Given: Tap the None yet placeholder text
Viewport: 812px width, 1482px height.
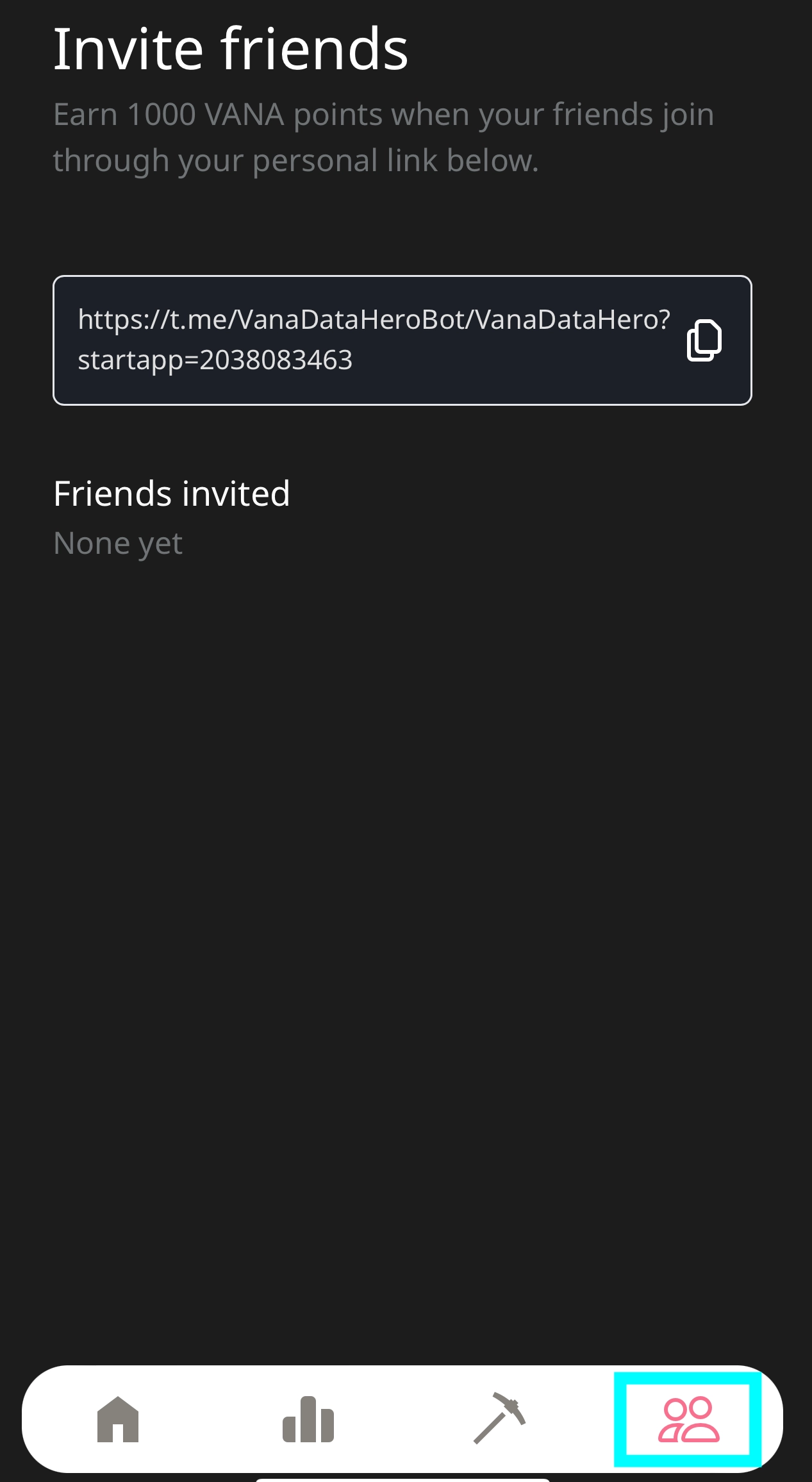Looking at the screenshot, I should 118,542.
